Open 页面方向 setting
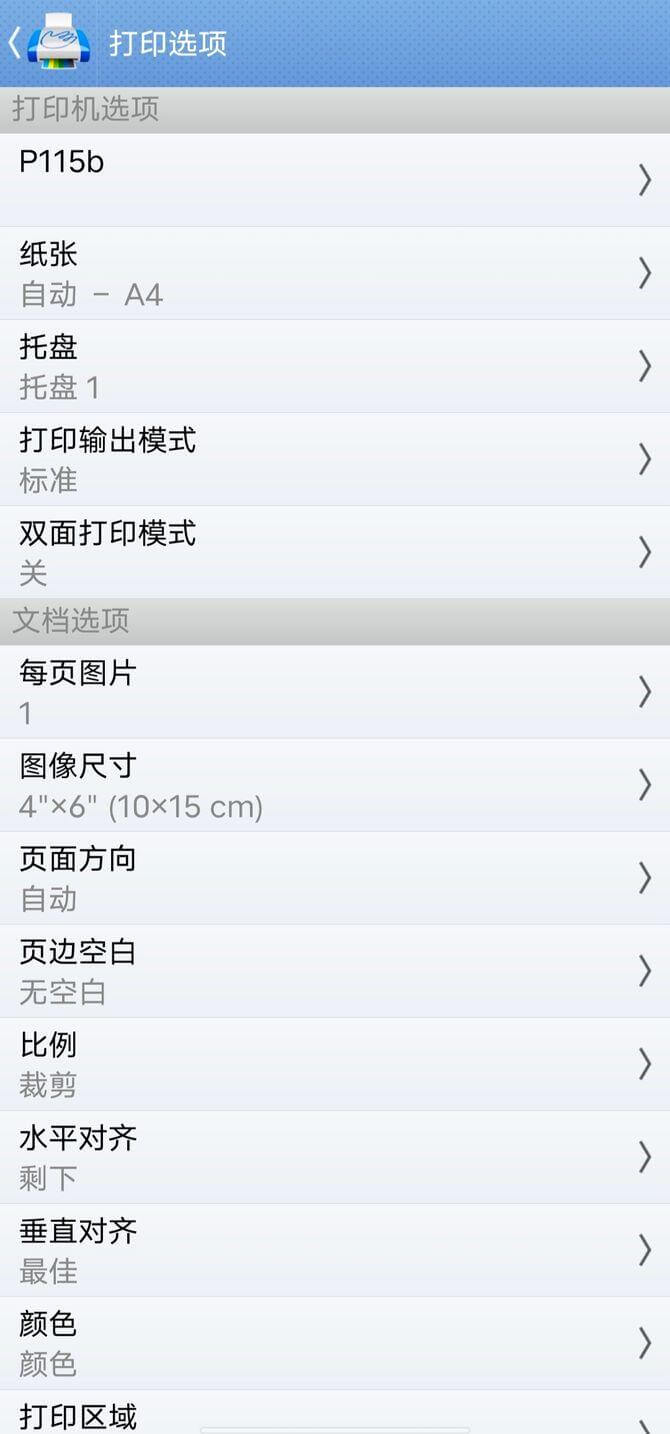Image resolution: width=670 pixels, height=1434 pixels. 335,878
